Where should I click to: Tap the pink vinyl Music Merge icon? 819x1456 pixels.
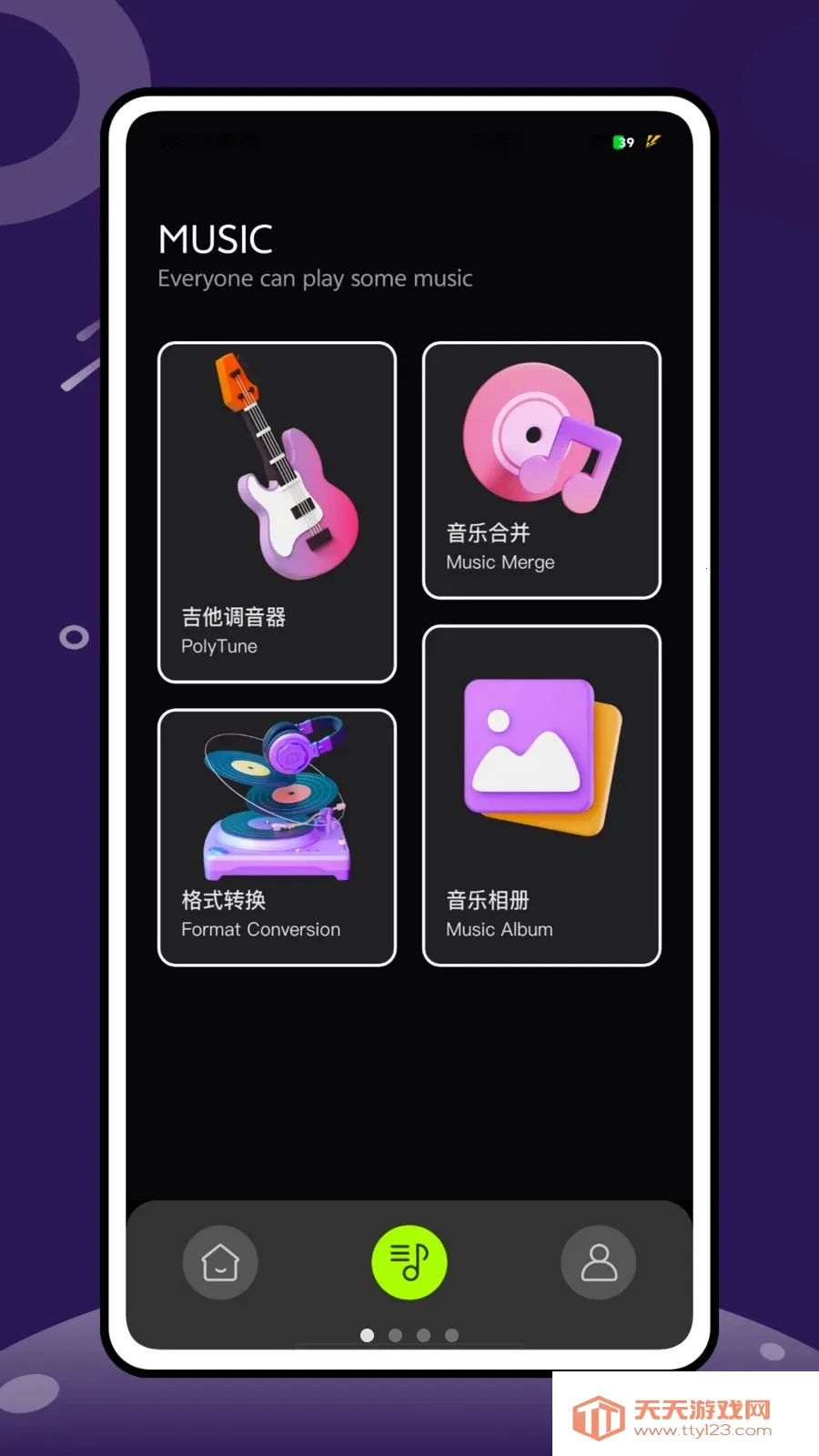[541, 437]
